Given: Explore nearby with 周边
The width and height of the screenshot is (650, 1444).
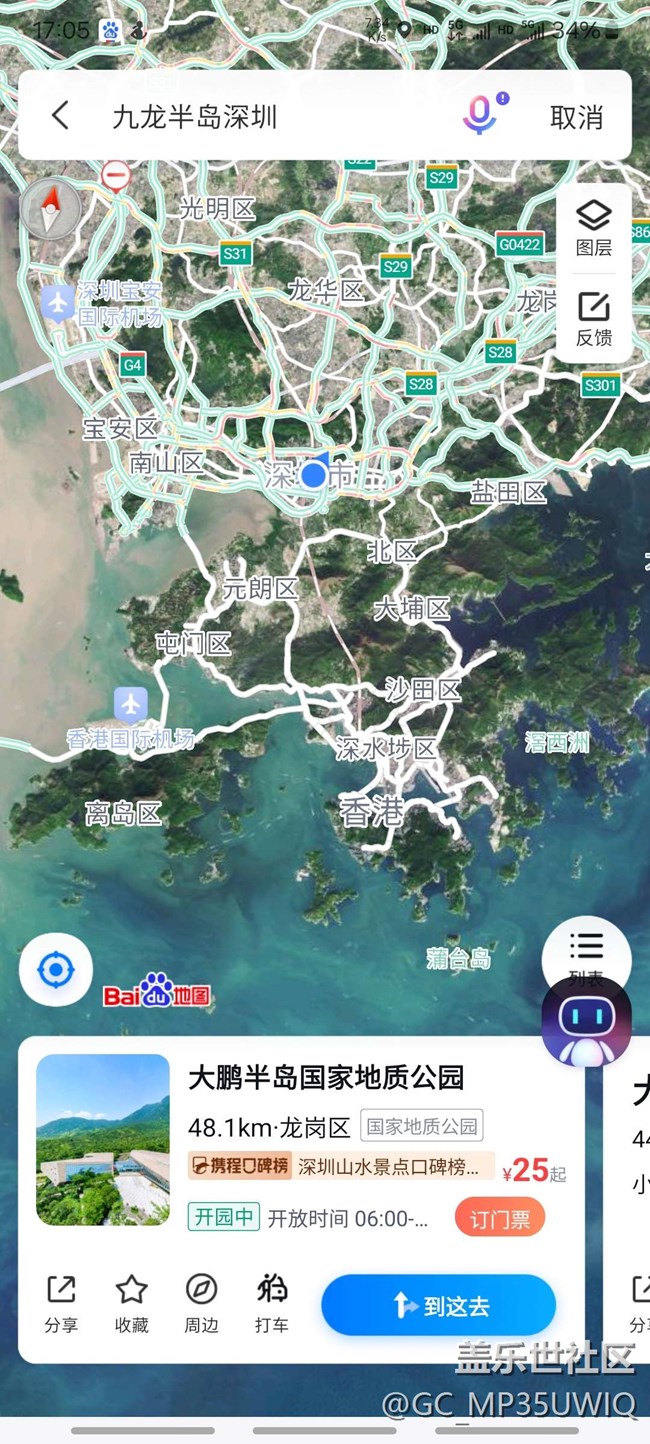Looking at the screenshot, I should click(x=202, y=1304).
